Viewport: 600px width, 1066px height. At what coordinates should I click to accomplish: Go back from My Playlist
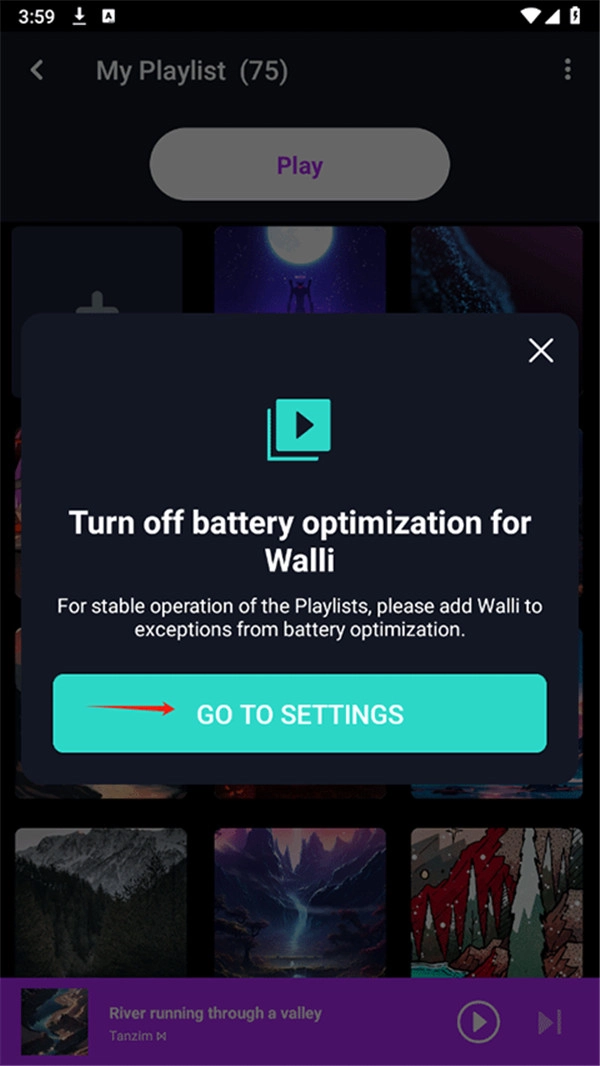37,70
